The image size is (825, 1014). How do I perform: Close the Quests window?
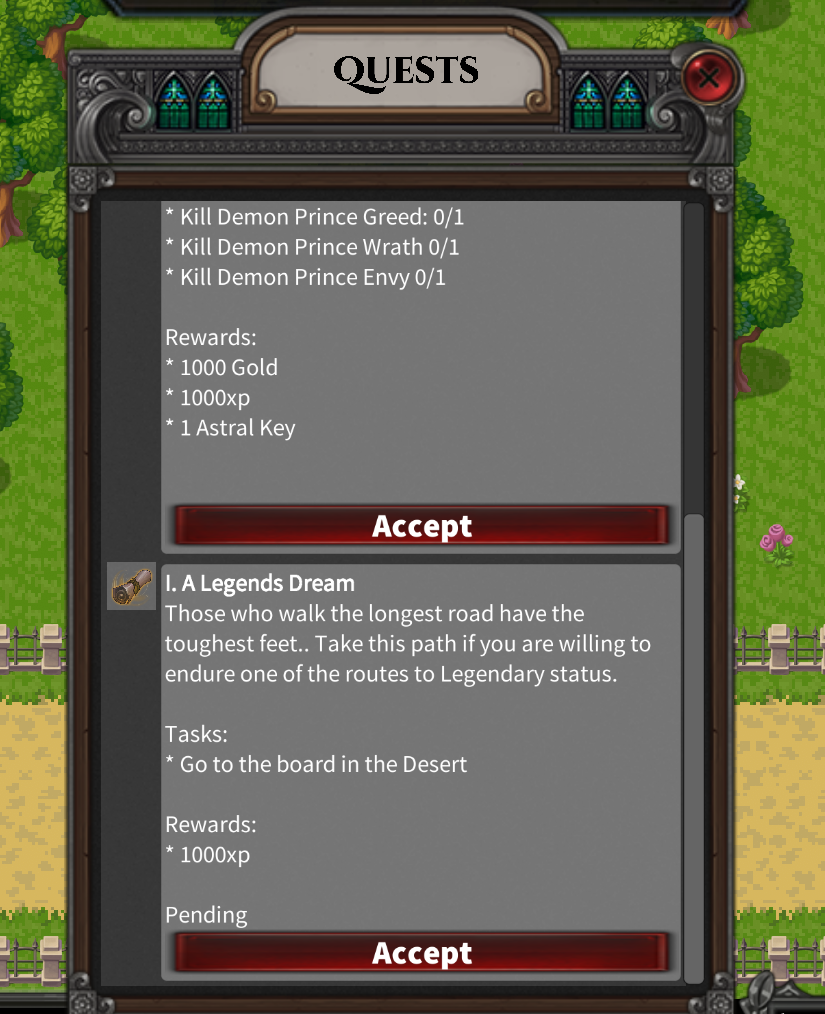pos(708,77)
